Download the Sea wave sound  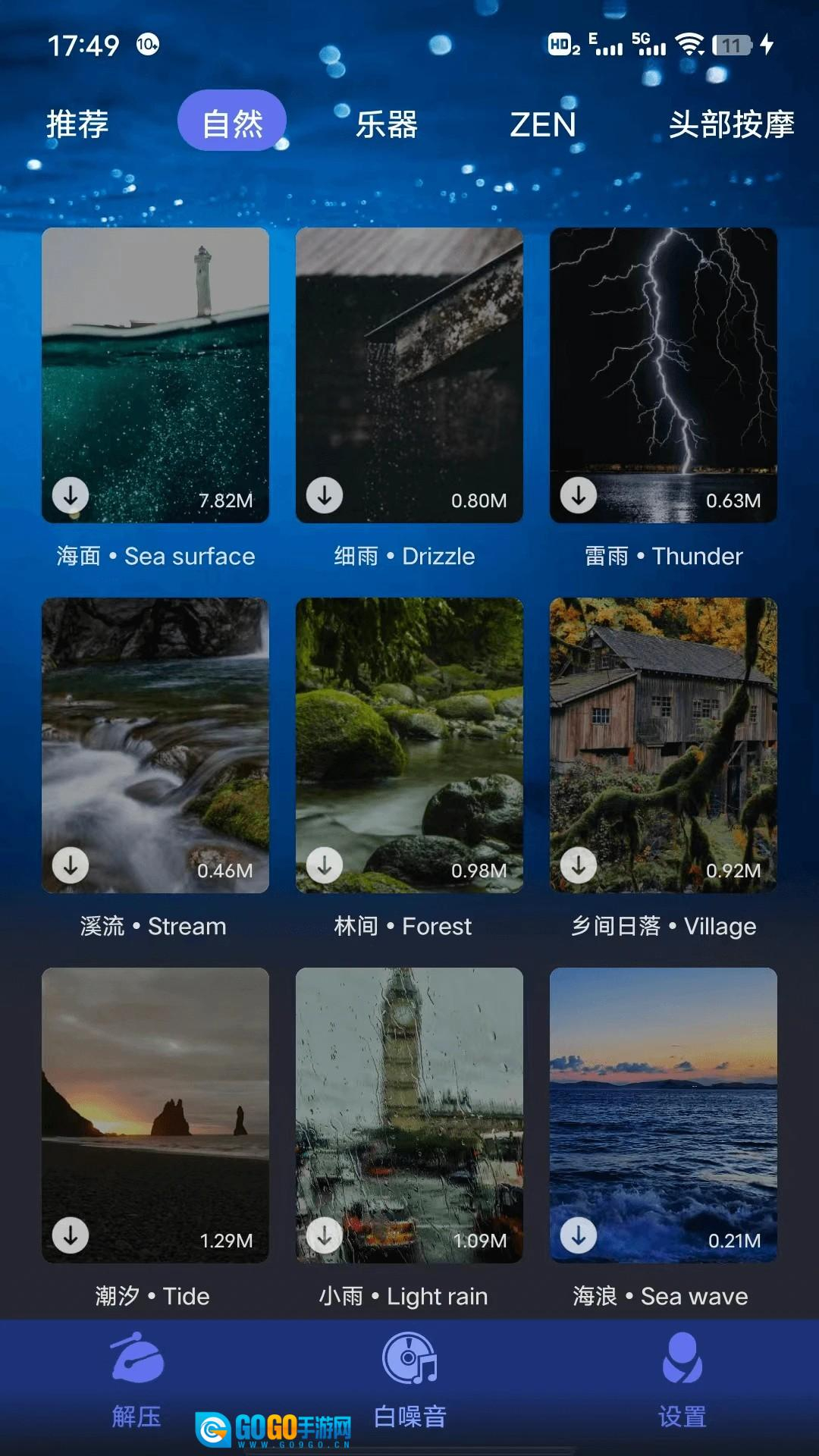pyautogui.click(x=579, y=1235)
